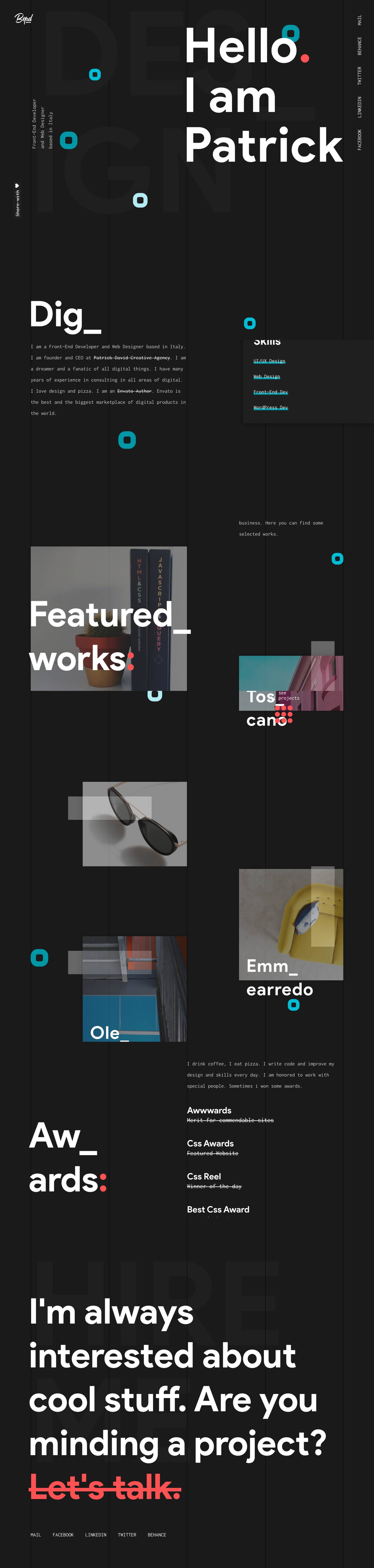Open the Ole project tile

(134, 988)
